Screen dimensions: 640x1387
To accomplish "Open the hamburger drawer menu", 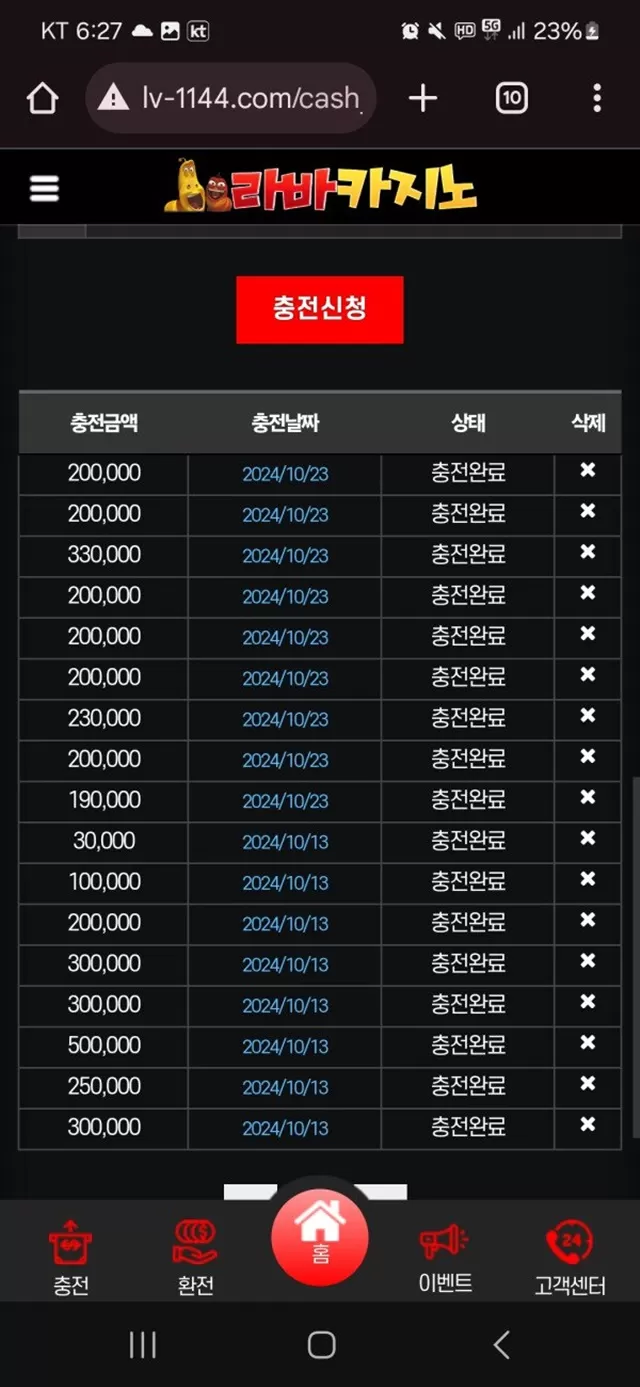I will pyautogui.click(x=44, y=188).
